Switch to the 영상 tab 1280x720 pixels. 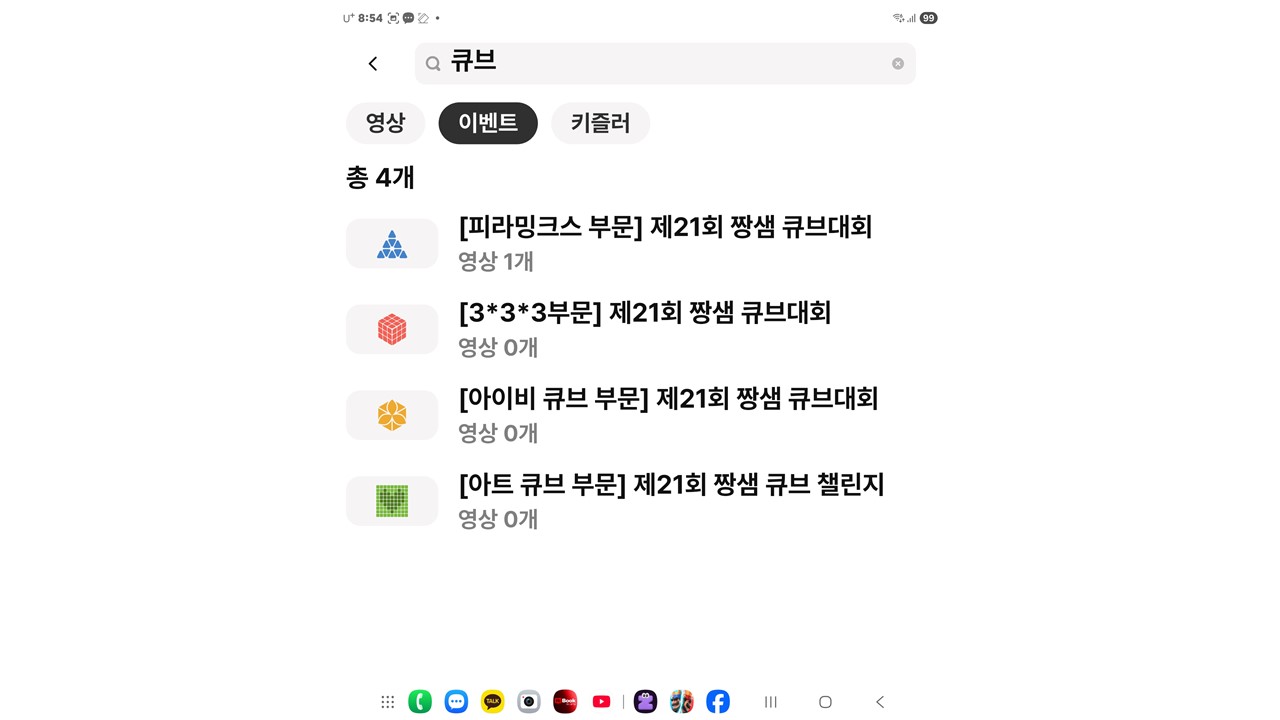(x=385, y=123)
